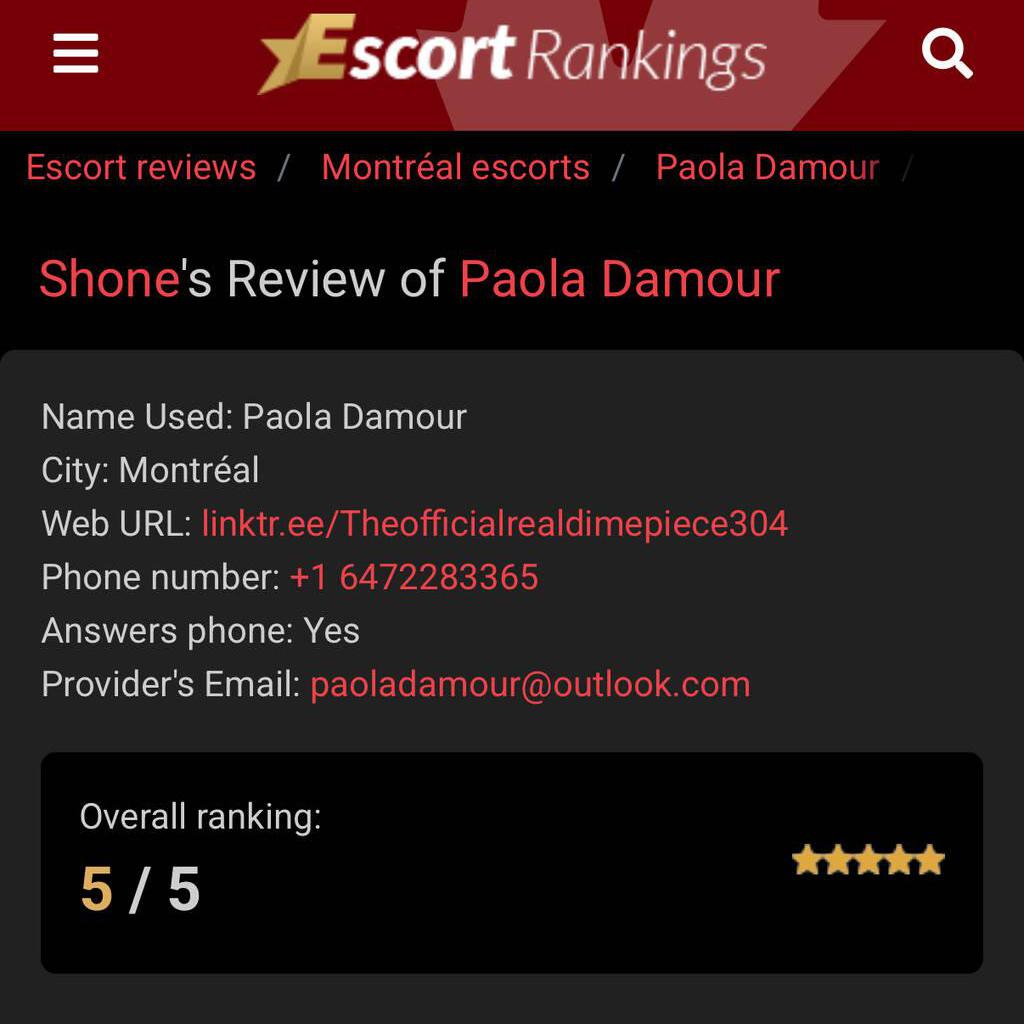Open the search magnifier
The image size is (1024, 1024).
[946, 53]
